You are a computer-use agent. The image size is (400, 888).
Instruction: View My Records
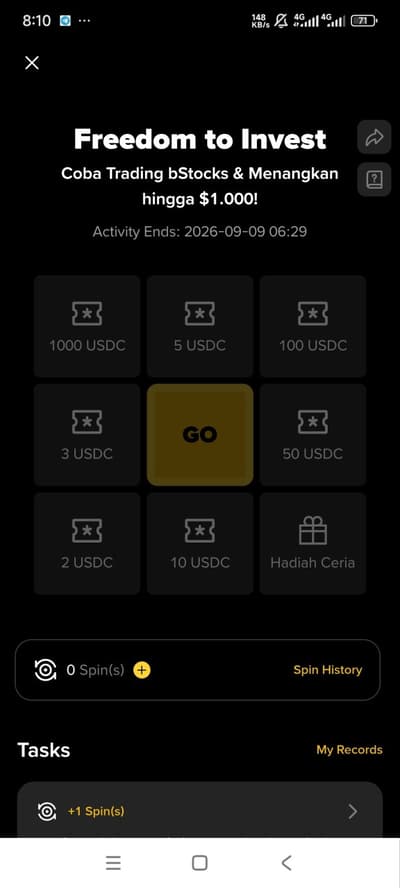point(349,750)
